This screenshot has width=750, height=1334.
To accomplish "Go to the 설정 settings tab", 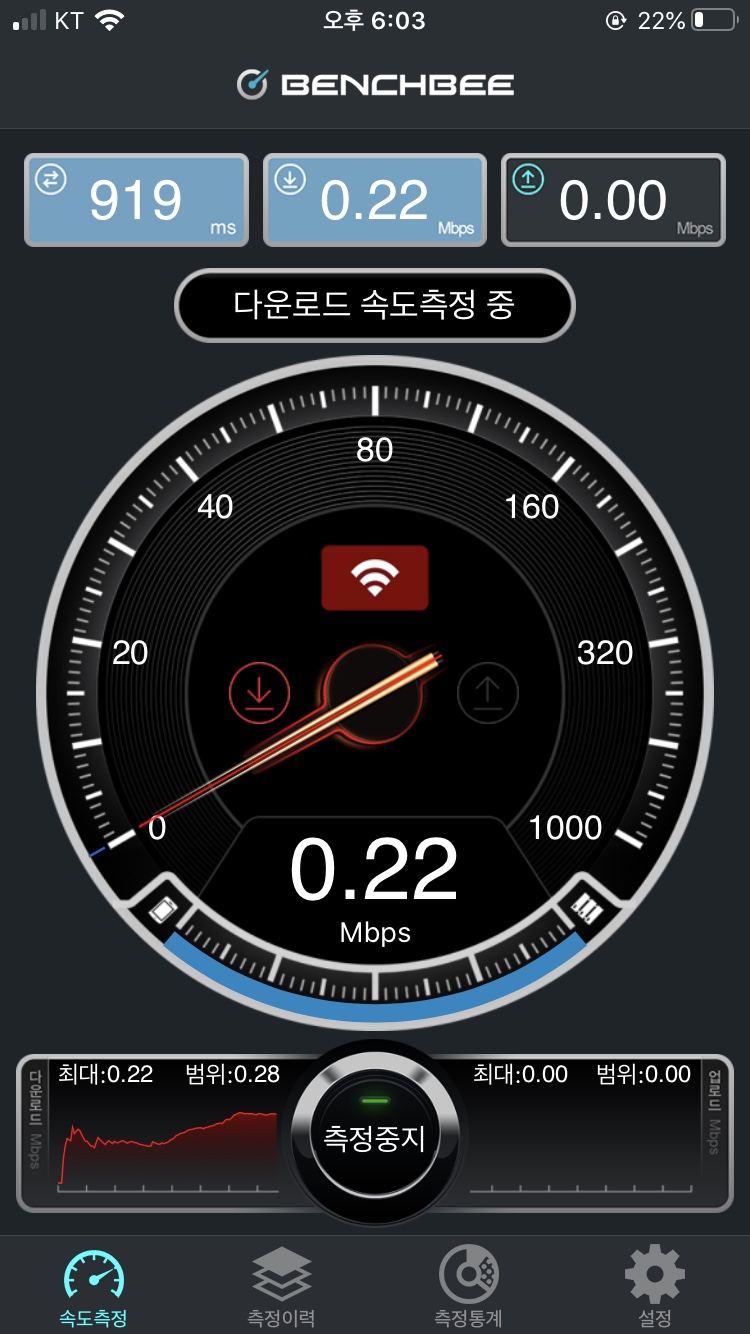I will pyautogui.click(x=655, y=1288).
